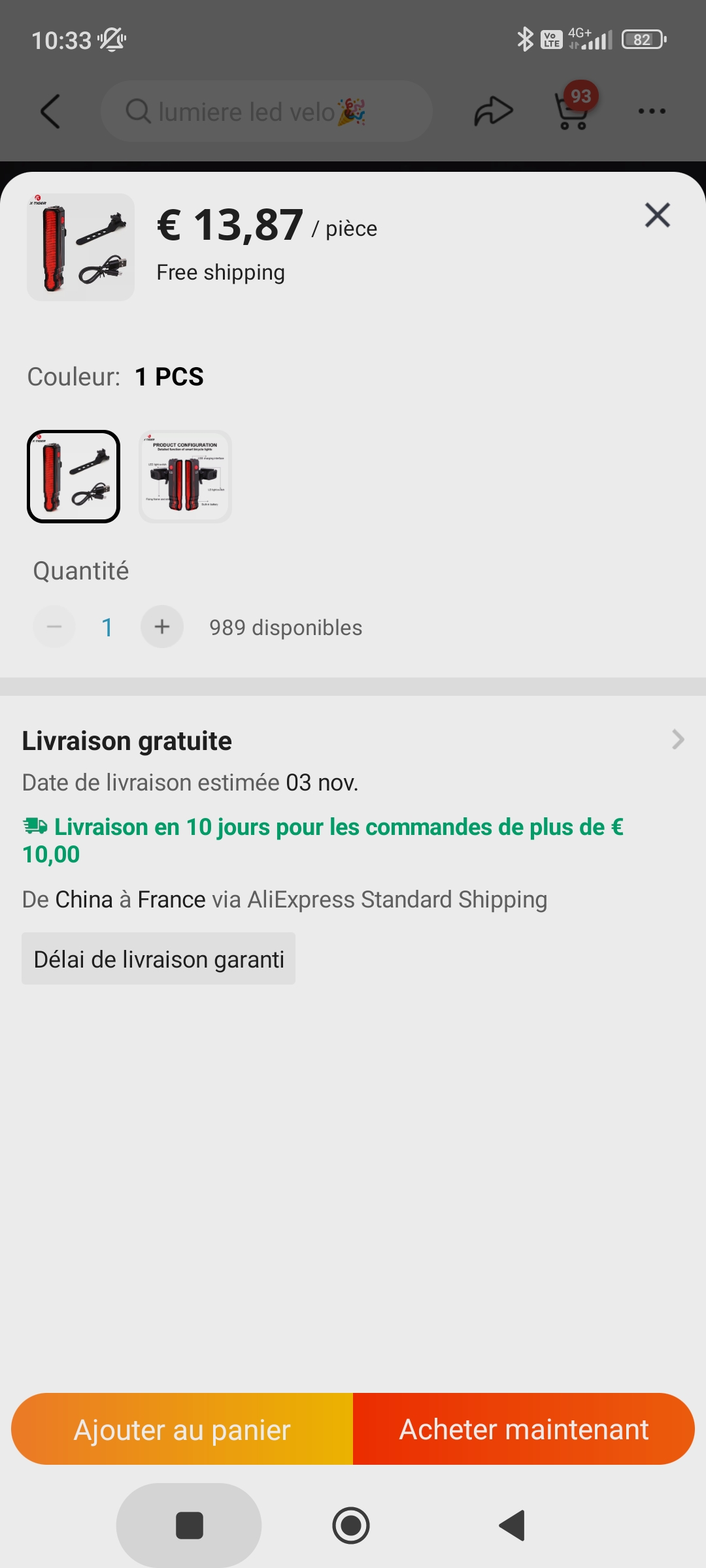Select the 1 PCS color variant thumbnail

[73, 476]
